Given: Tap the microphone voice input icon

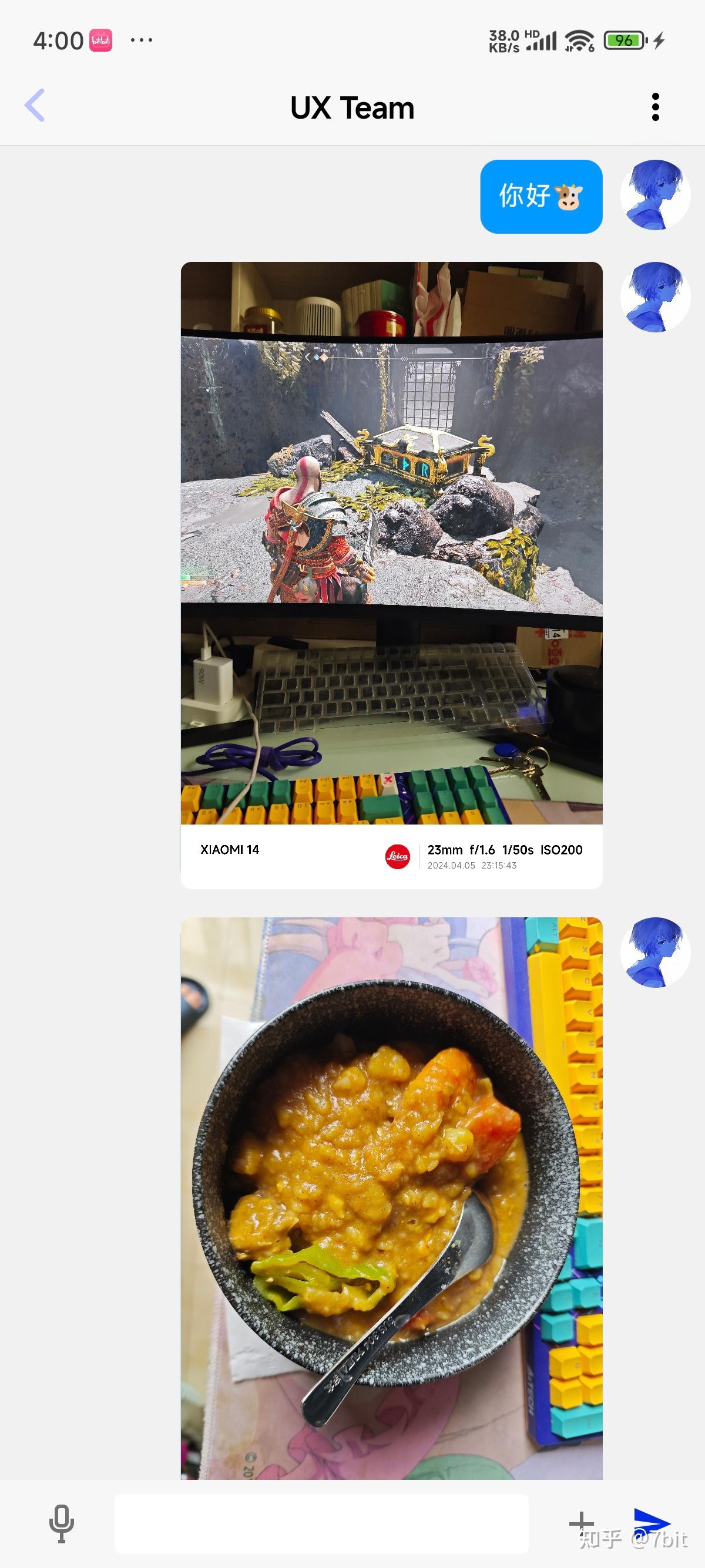Looking at the screenshot, I should coord(62,1523).
